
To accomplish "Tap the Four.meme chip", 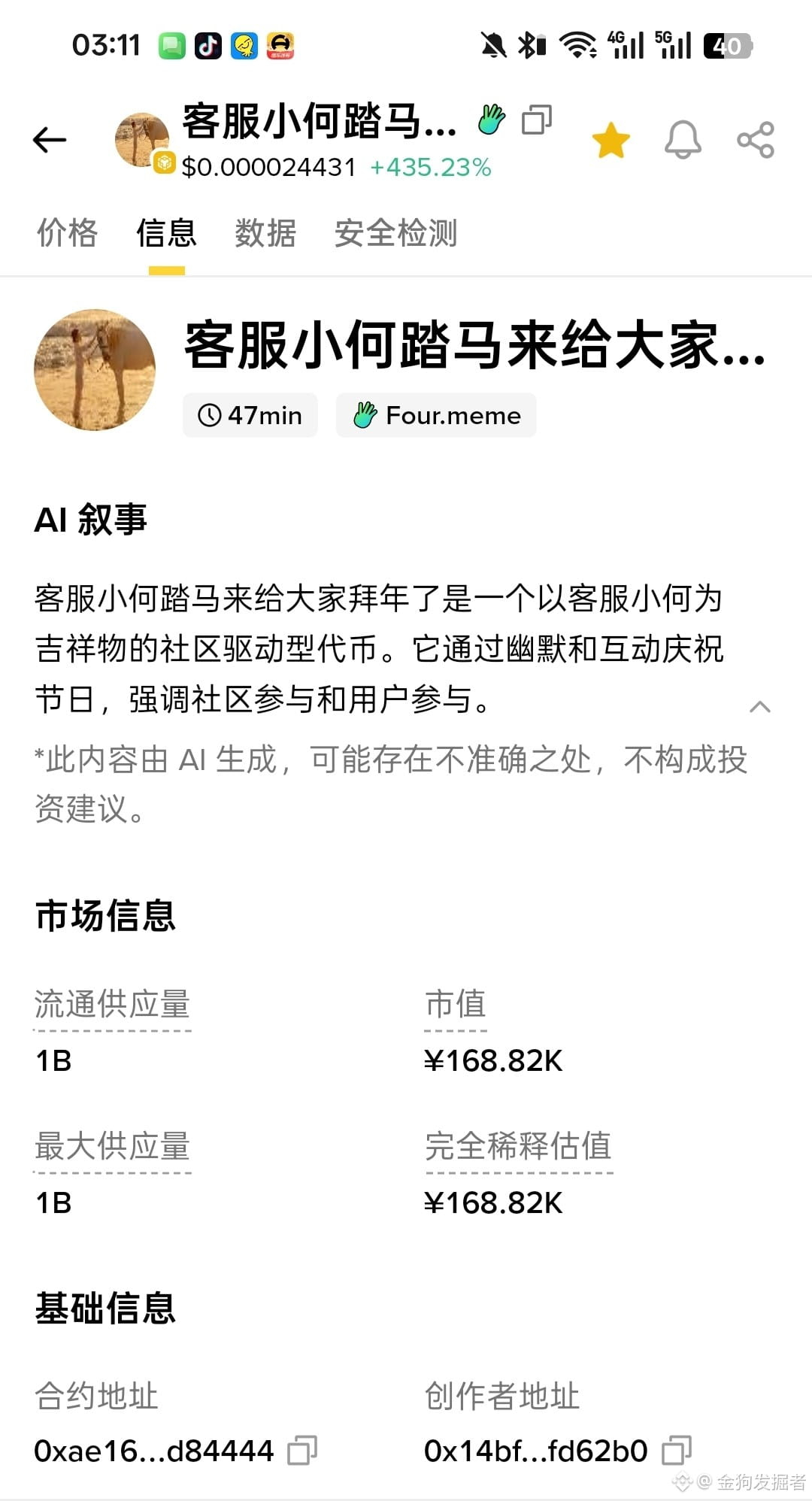I will pyautogui.click(x=436, y=415).
